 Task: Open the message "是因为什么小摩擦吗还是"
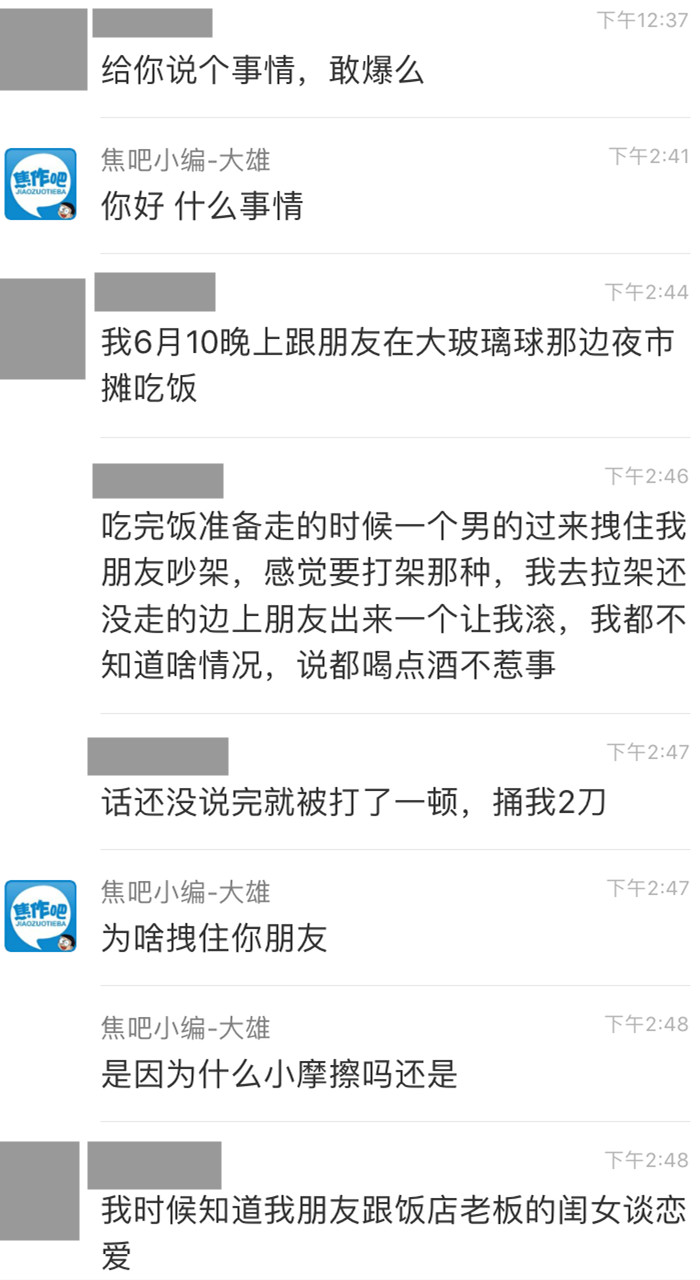[279, 1074]
